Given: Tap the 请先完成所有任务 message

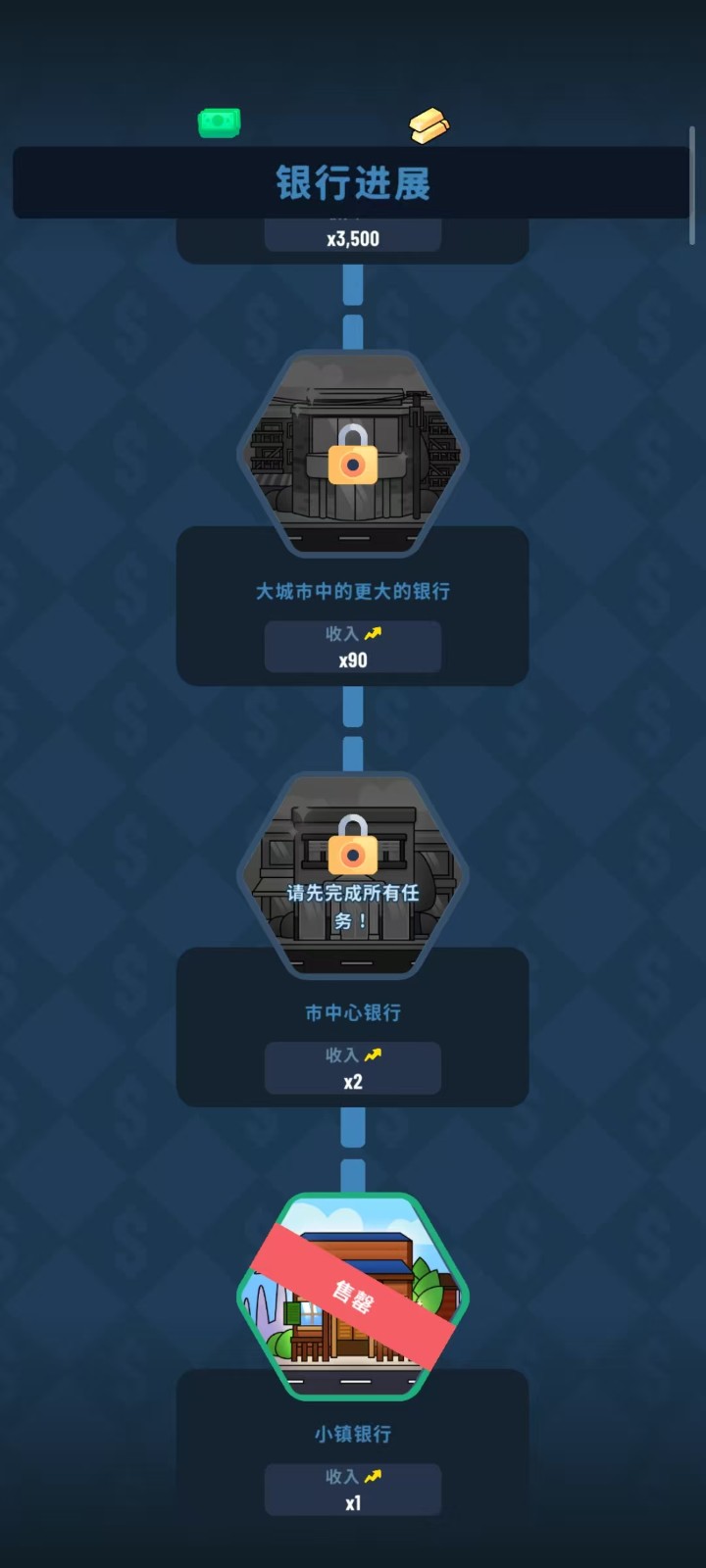Looking at the screenshot, I should (351, 906).
